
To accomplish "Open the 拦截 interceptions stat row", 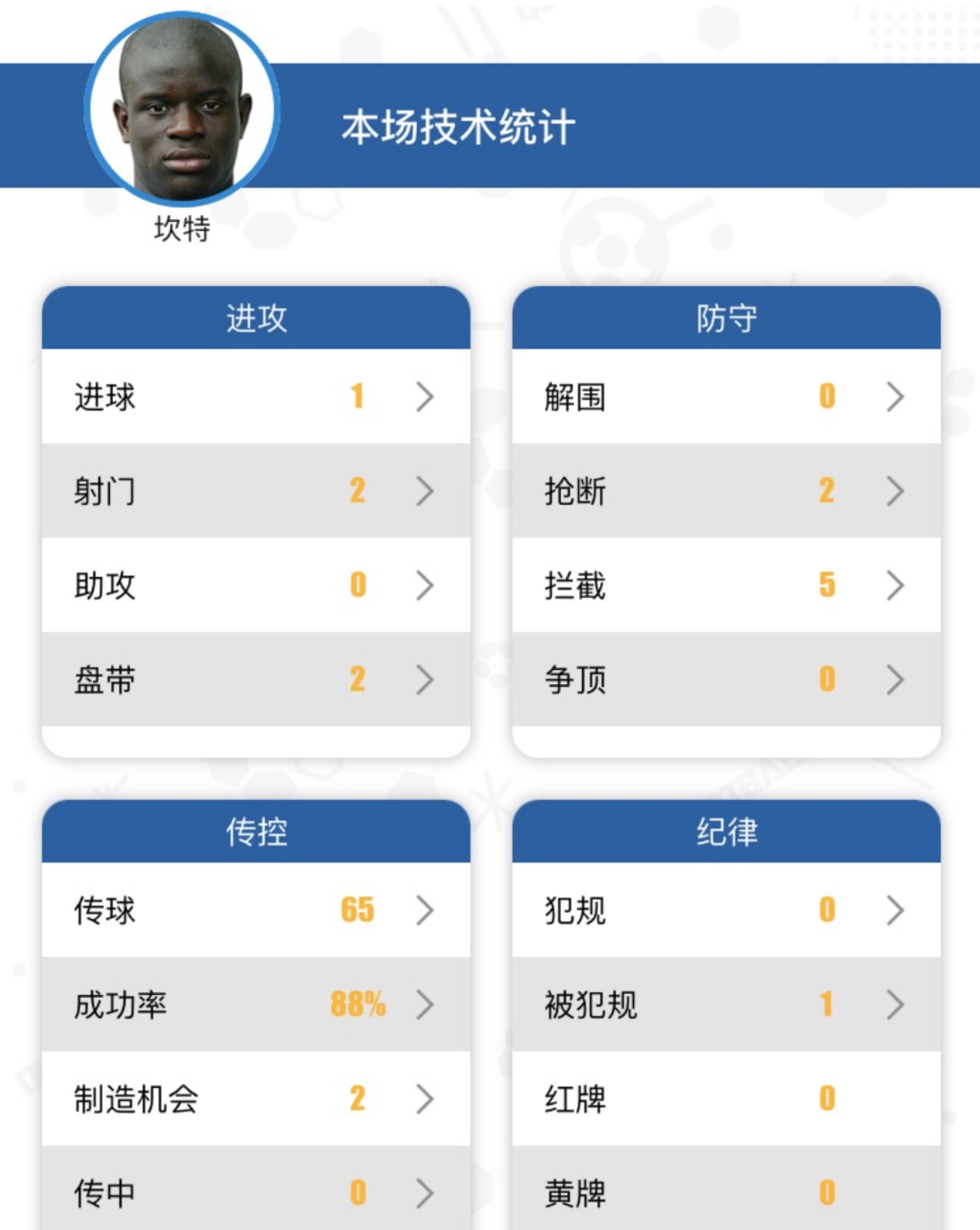I will (726, 585).
